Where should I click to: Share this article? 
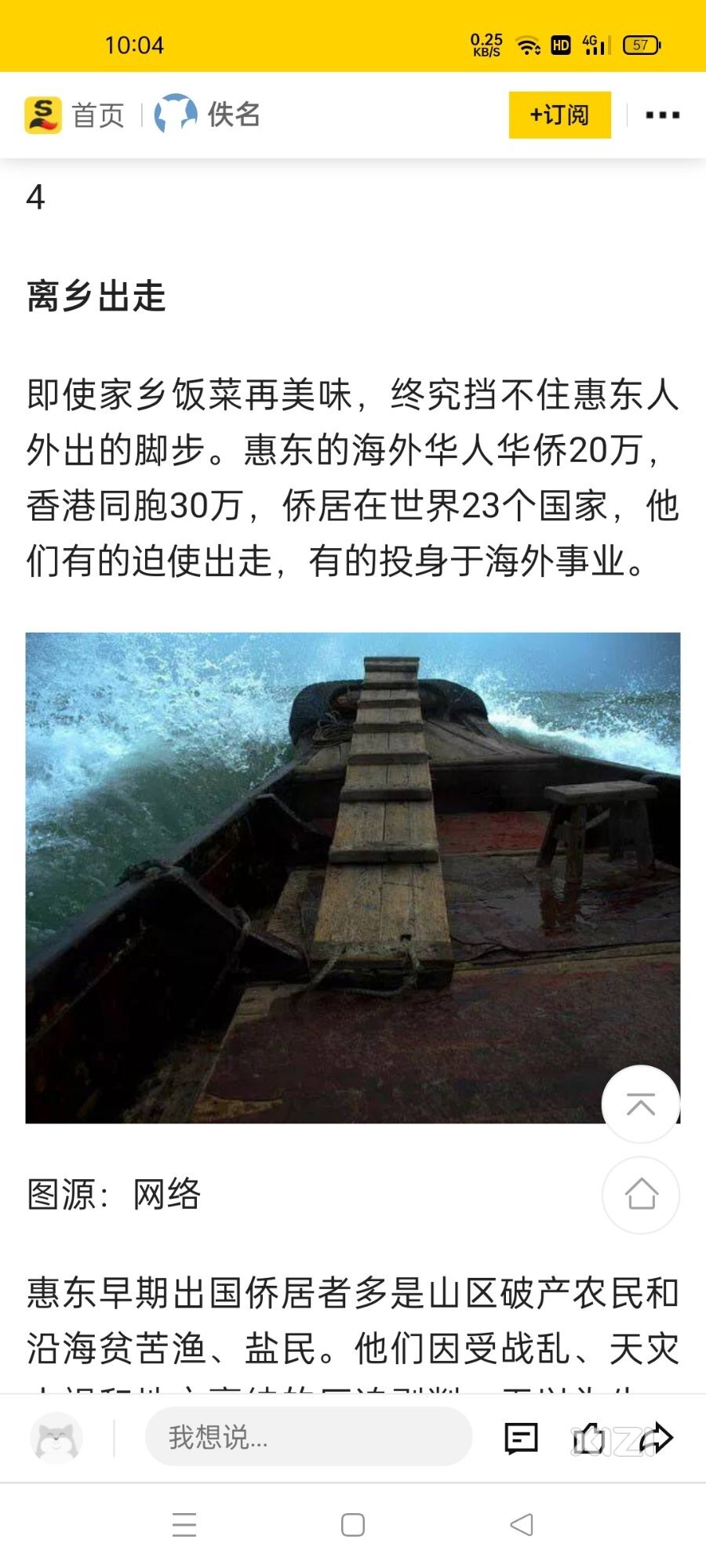656,1438
